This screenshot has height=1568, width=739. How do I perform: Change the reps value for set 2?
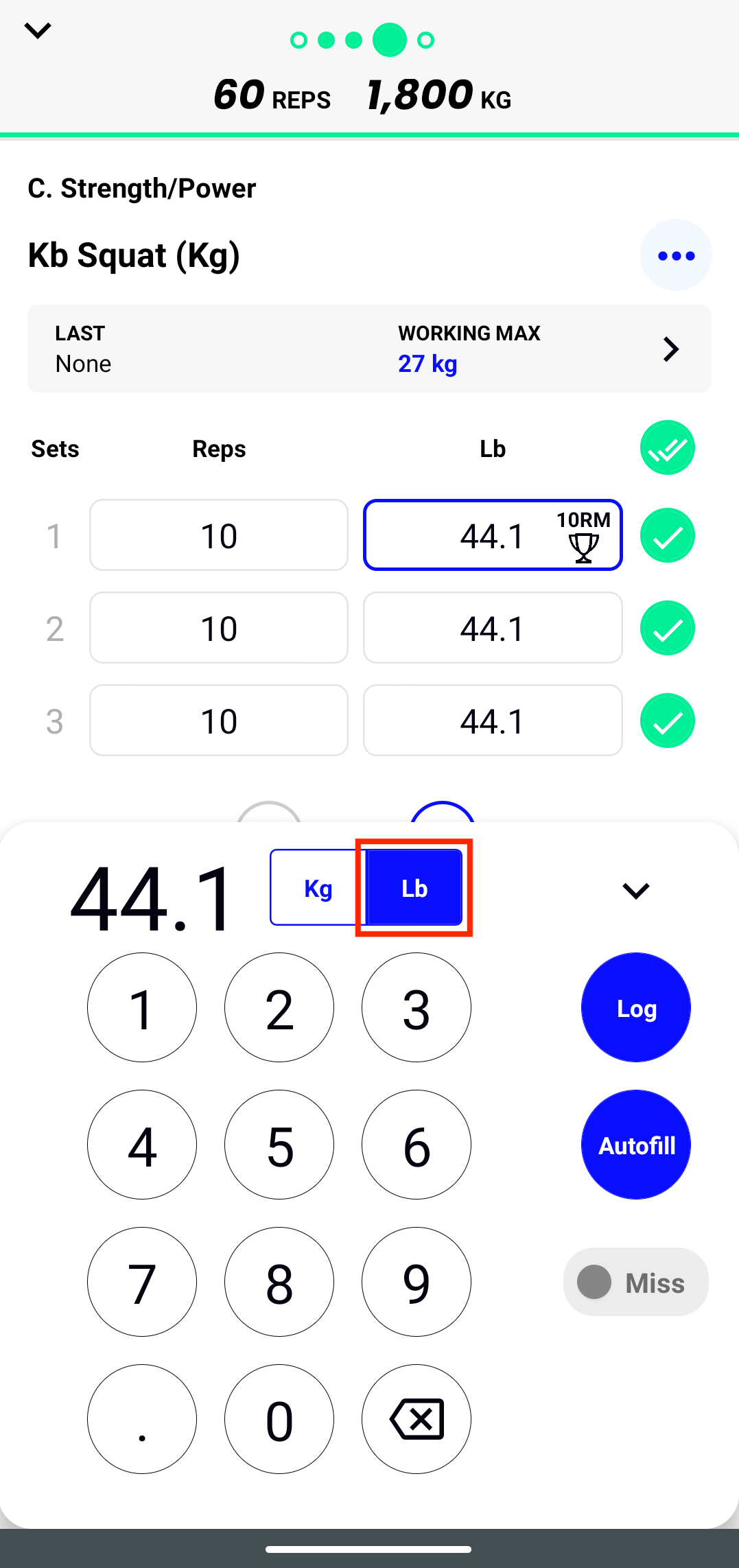pyautogui.click(x=219, y=628)
